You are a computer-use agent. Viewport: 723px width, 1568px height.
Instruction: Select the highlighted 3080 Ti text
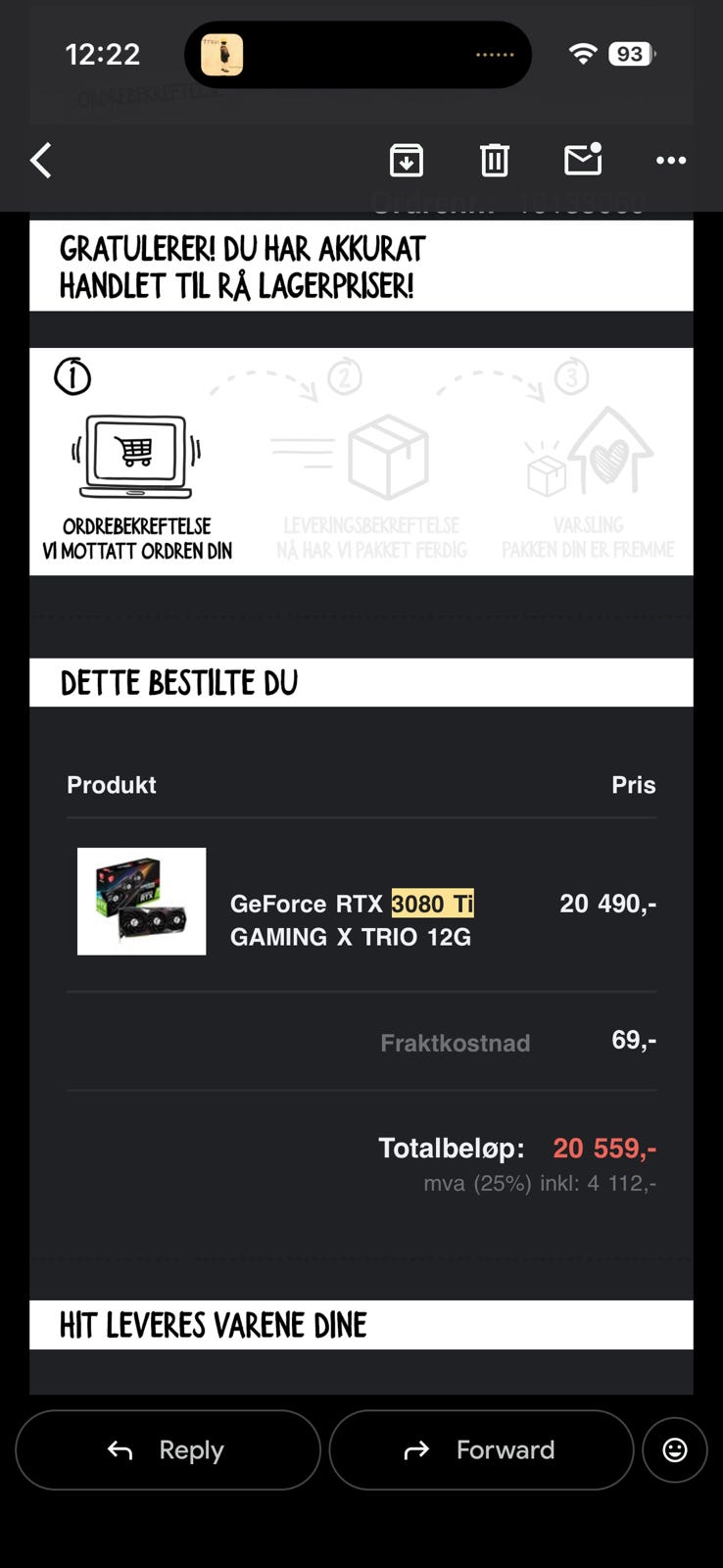(432, 904)
